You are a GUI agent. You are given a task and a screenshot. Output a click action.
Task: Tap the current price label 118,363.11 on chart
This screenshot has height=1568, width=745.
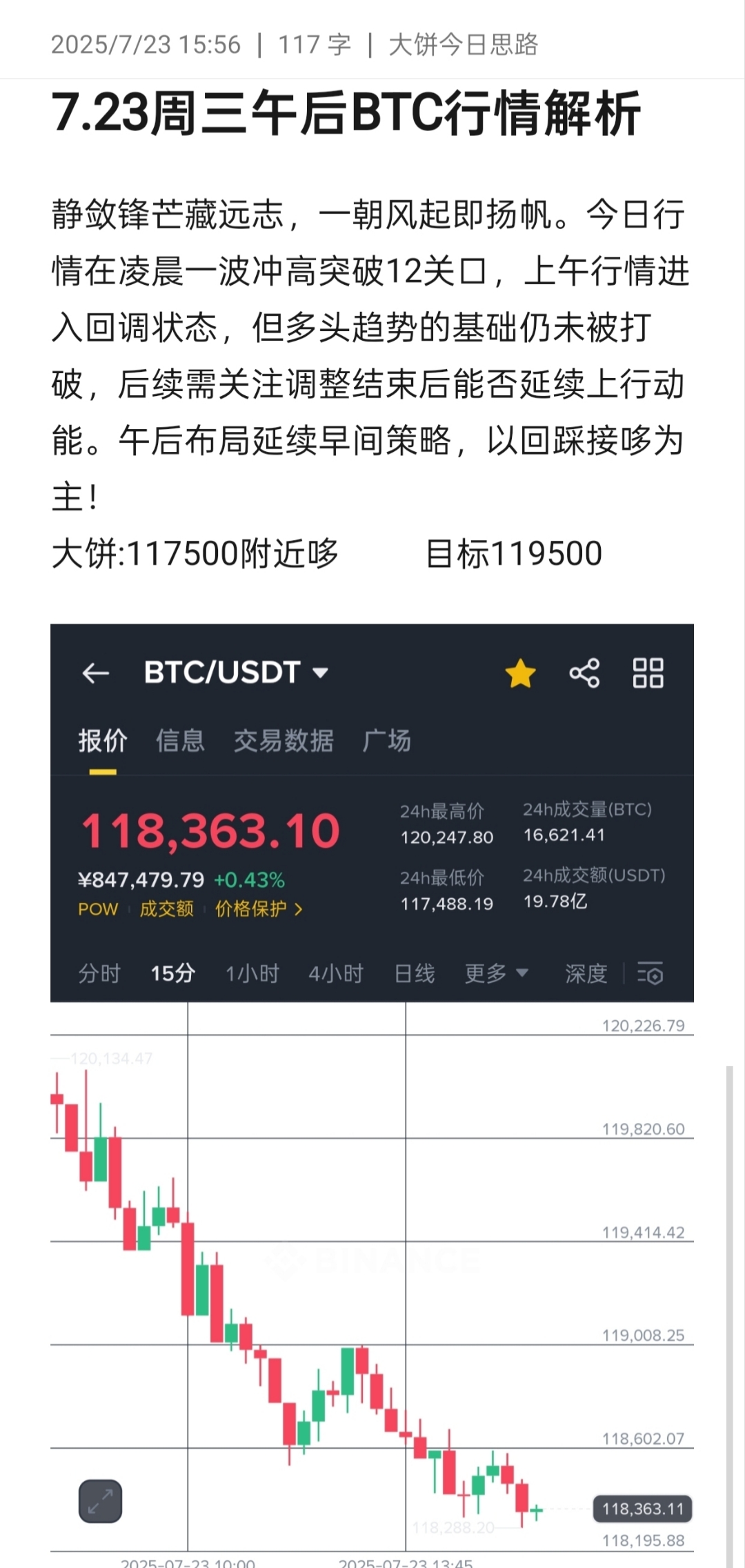(642, 1508)
